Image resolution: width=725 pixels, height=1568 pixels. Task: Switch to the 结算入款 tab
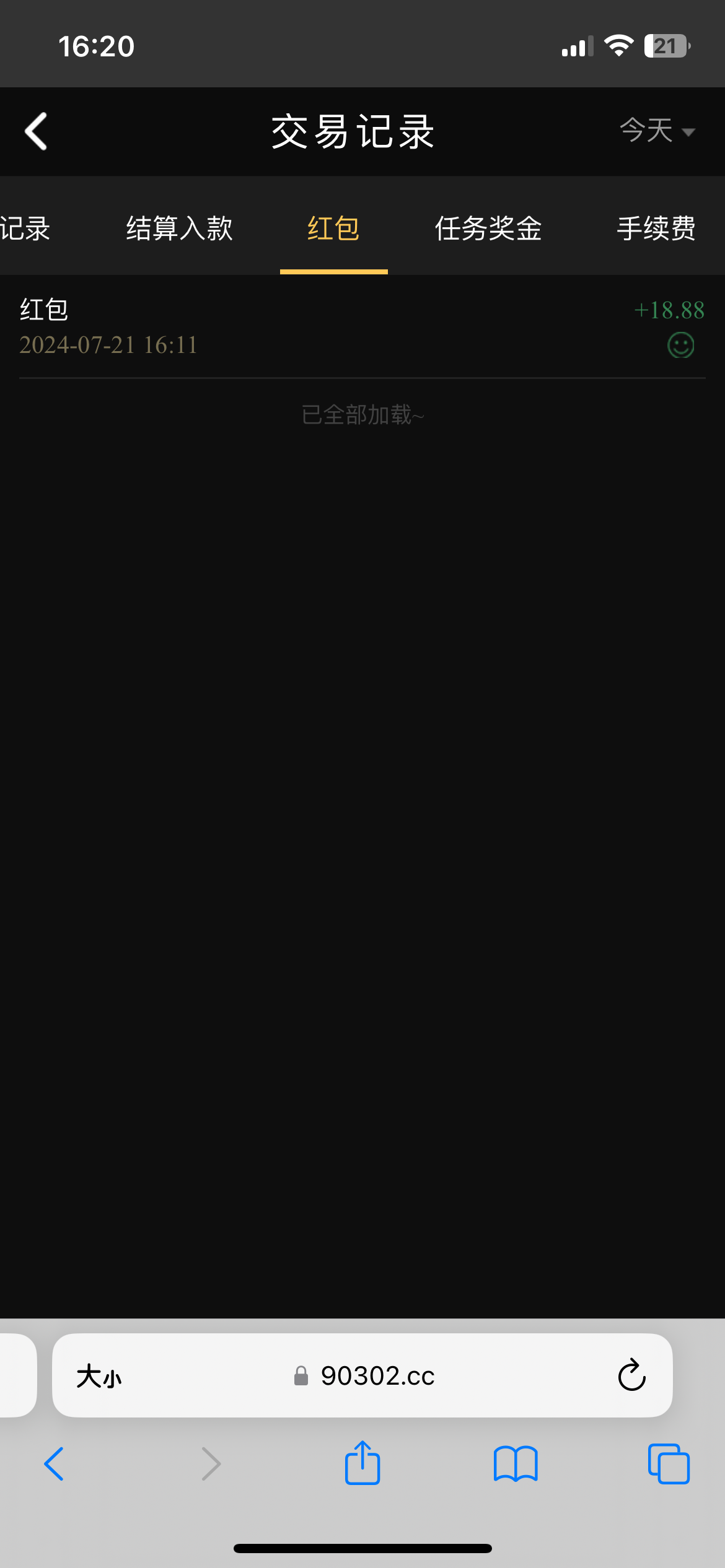pos(179,228)
